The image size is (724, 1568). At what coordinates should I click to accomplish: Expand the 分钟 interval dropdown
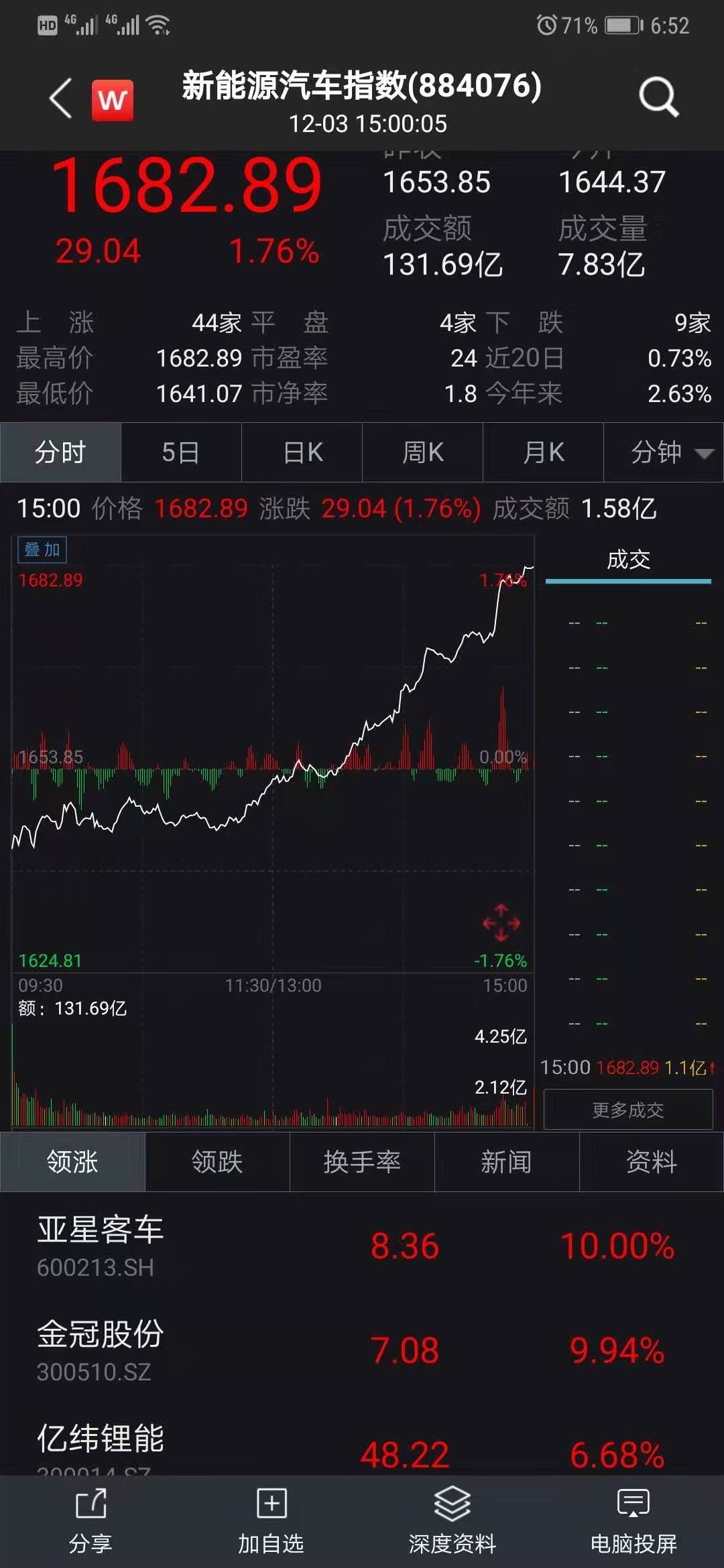coord(664,452)
